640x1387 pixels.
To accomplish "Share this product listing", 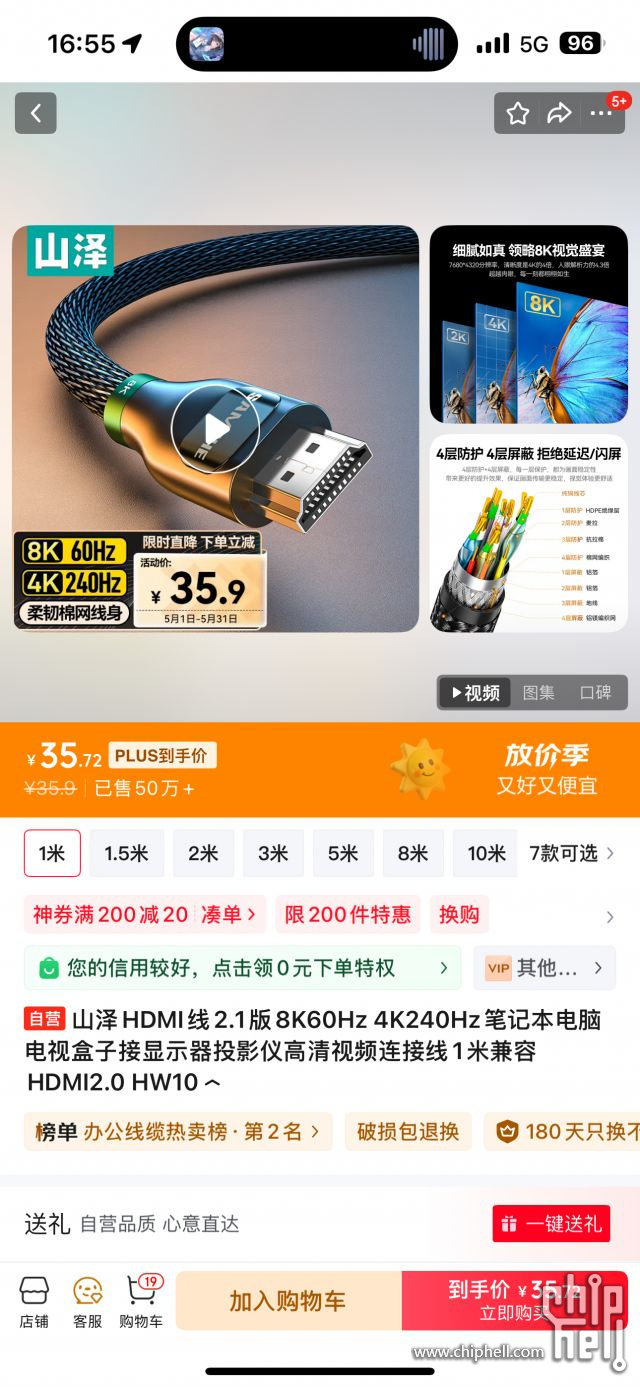I will 559,113.
